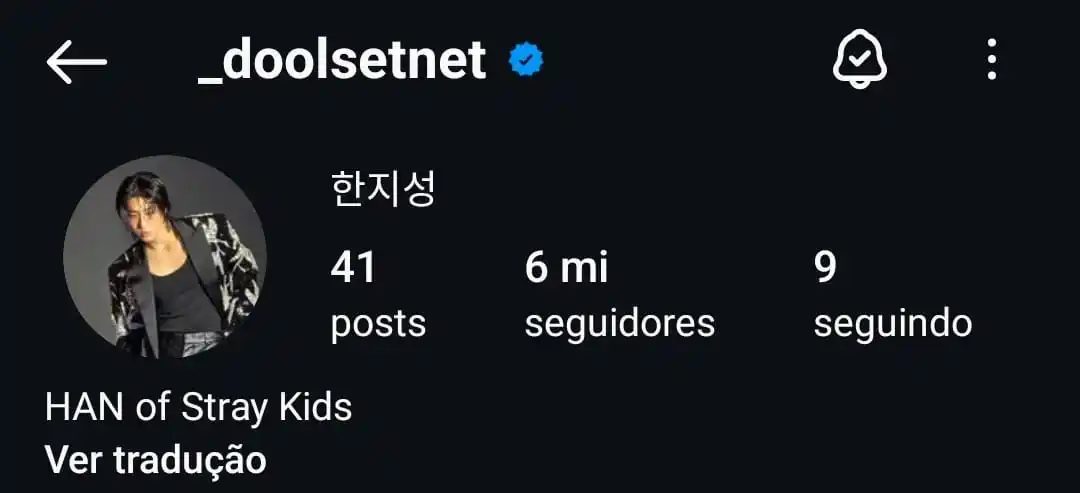Tap Ver tradução to translate bio
1080x493 pixels.
tap(156, 460)
